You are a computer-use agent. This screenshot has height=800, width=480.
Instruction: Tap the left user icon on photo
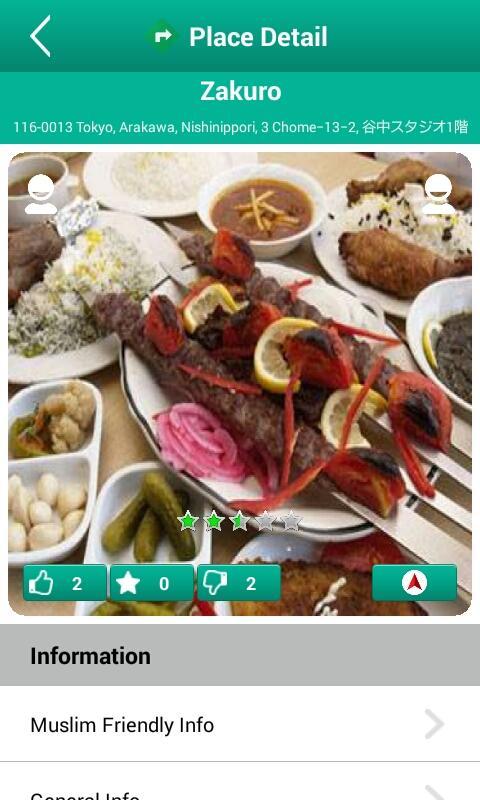click(x=41, y=194)
